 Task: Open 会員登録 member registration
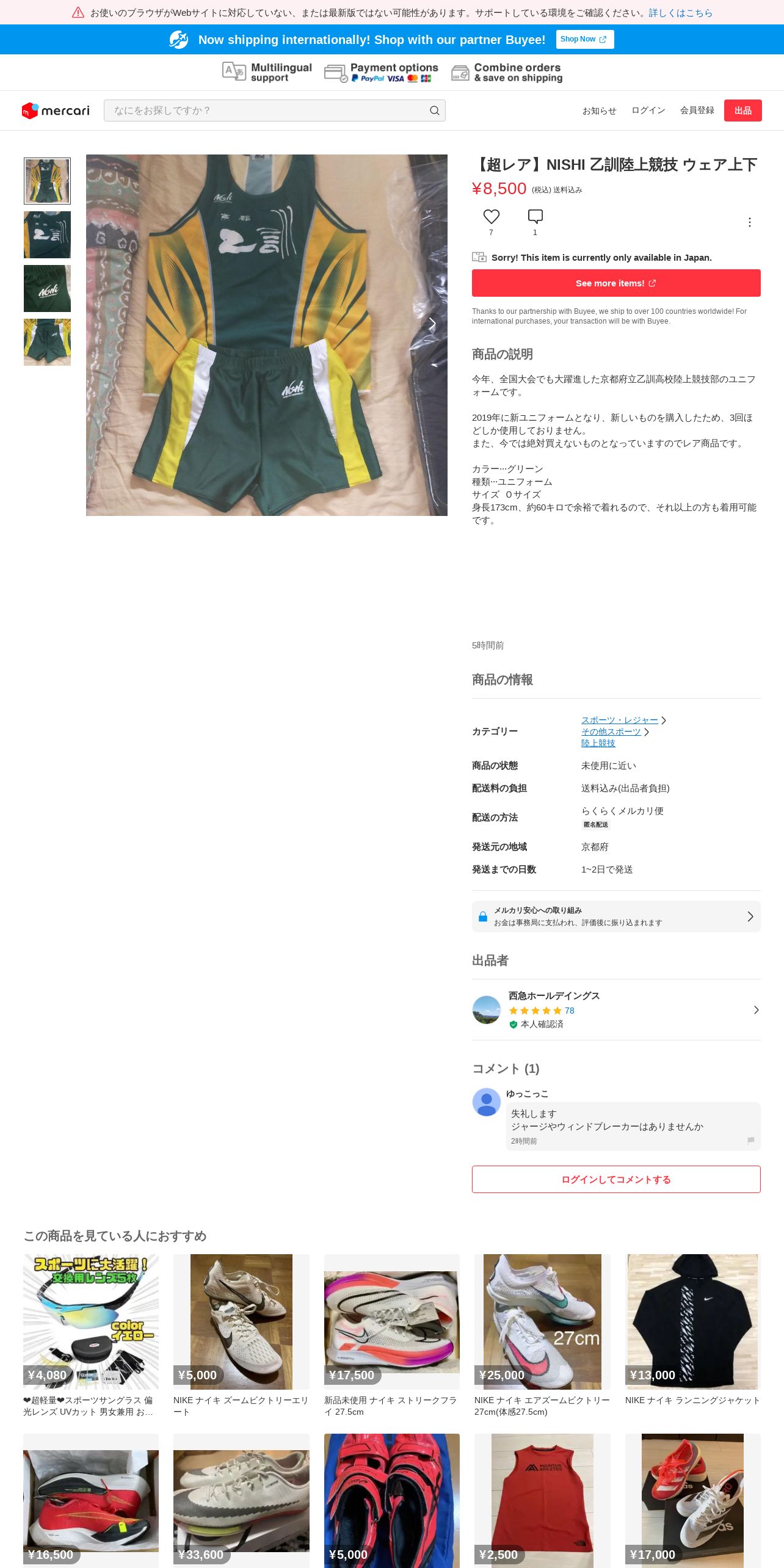tap(697, 111)
